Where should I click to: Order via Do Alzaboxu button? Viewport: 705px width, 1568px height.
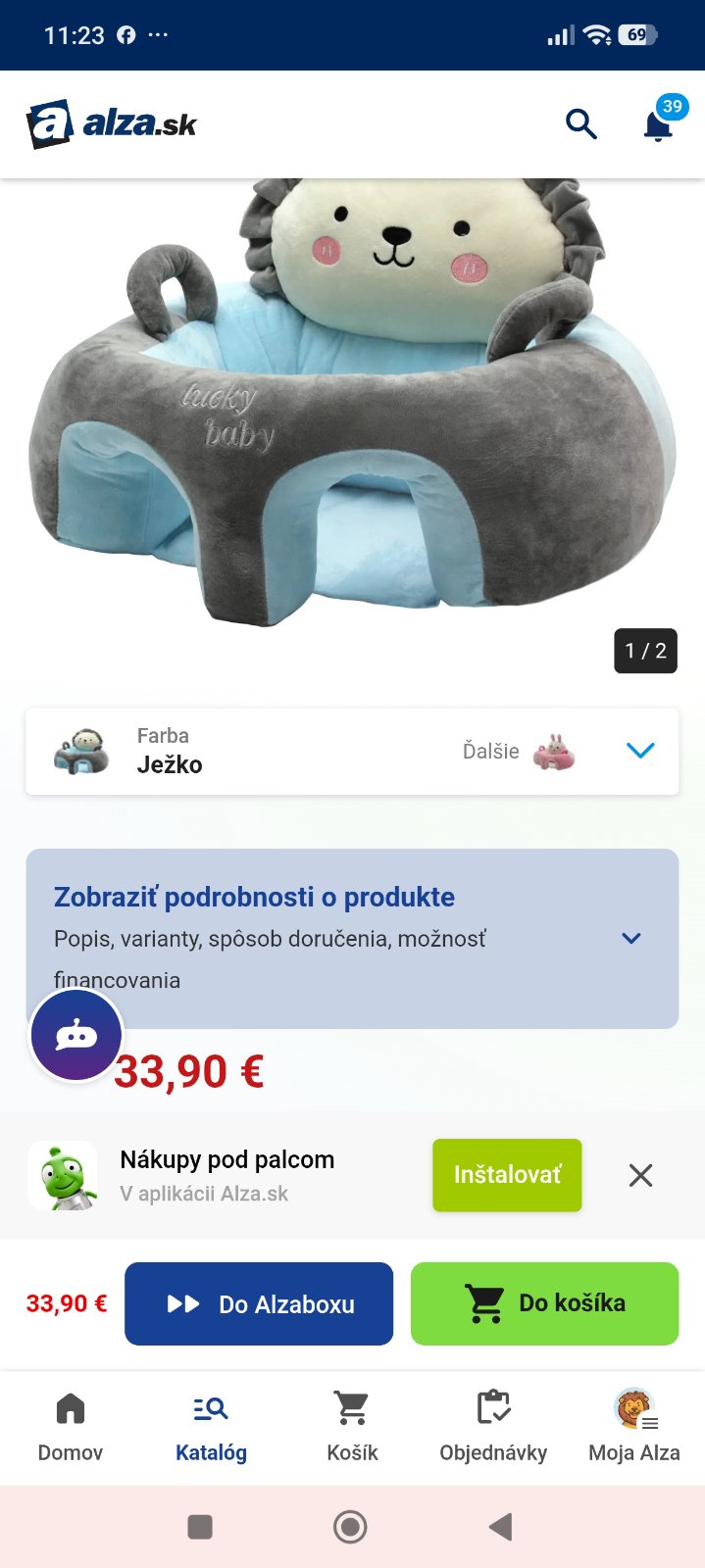(259, 1303)
